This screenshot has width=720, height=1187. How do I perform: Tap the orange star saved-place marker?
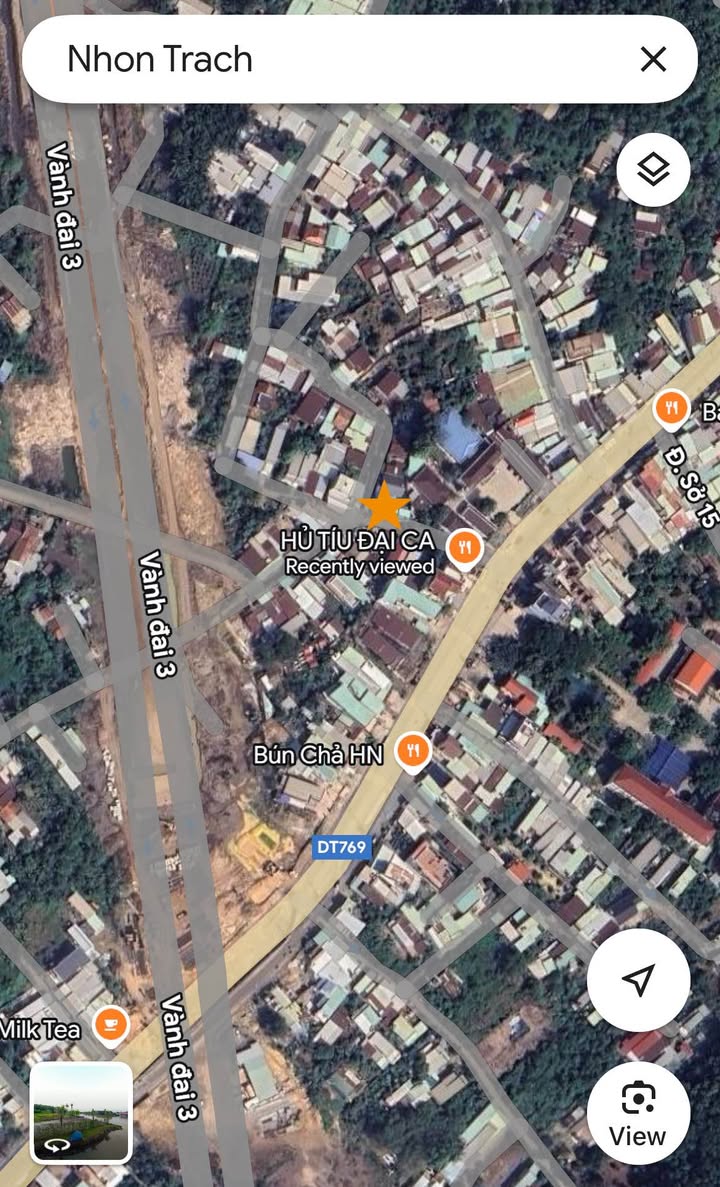[385, 506]
